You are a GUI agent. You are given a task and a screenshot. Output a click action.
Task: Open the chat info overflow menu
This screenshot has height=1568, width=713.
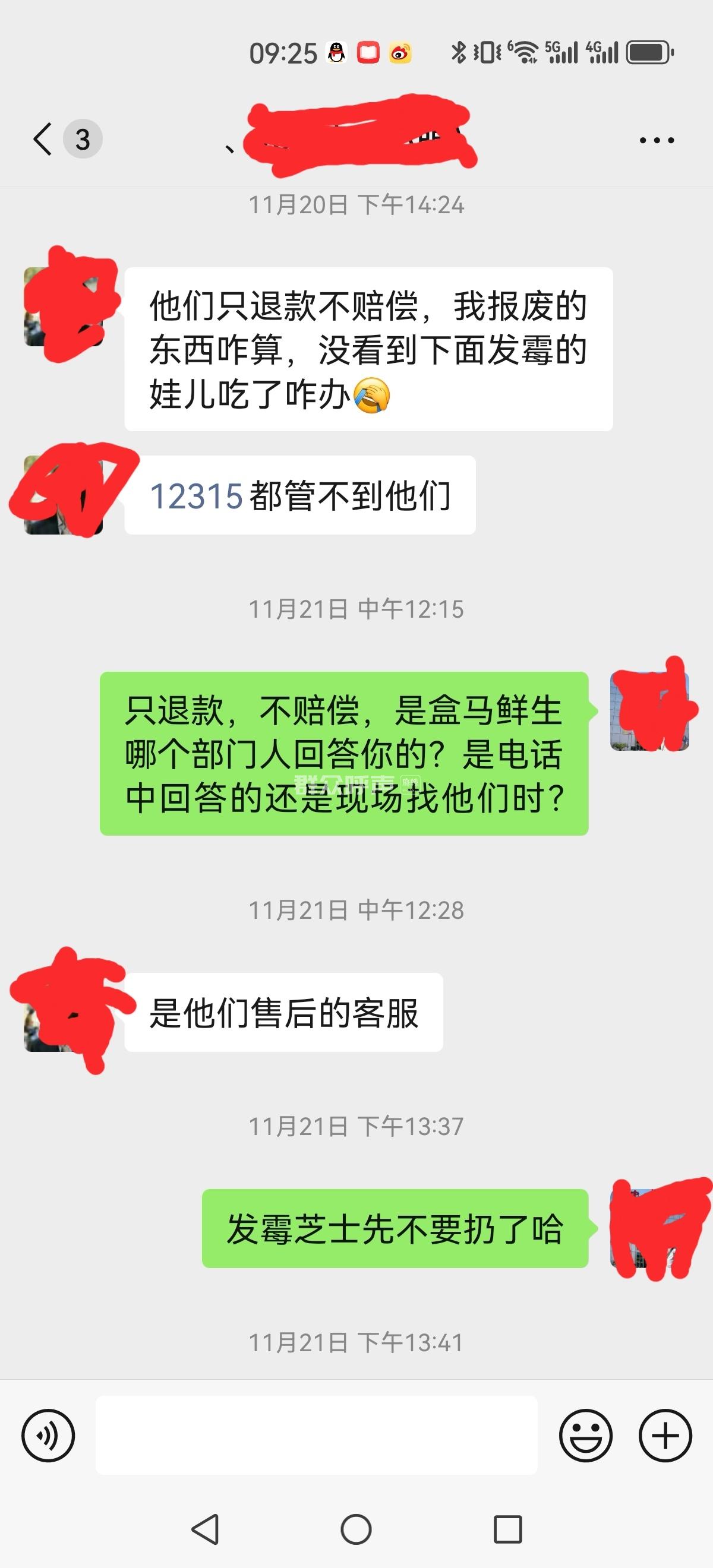[656, 141]
